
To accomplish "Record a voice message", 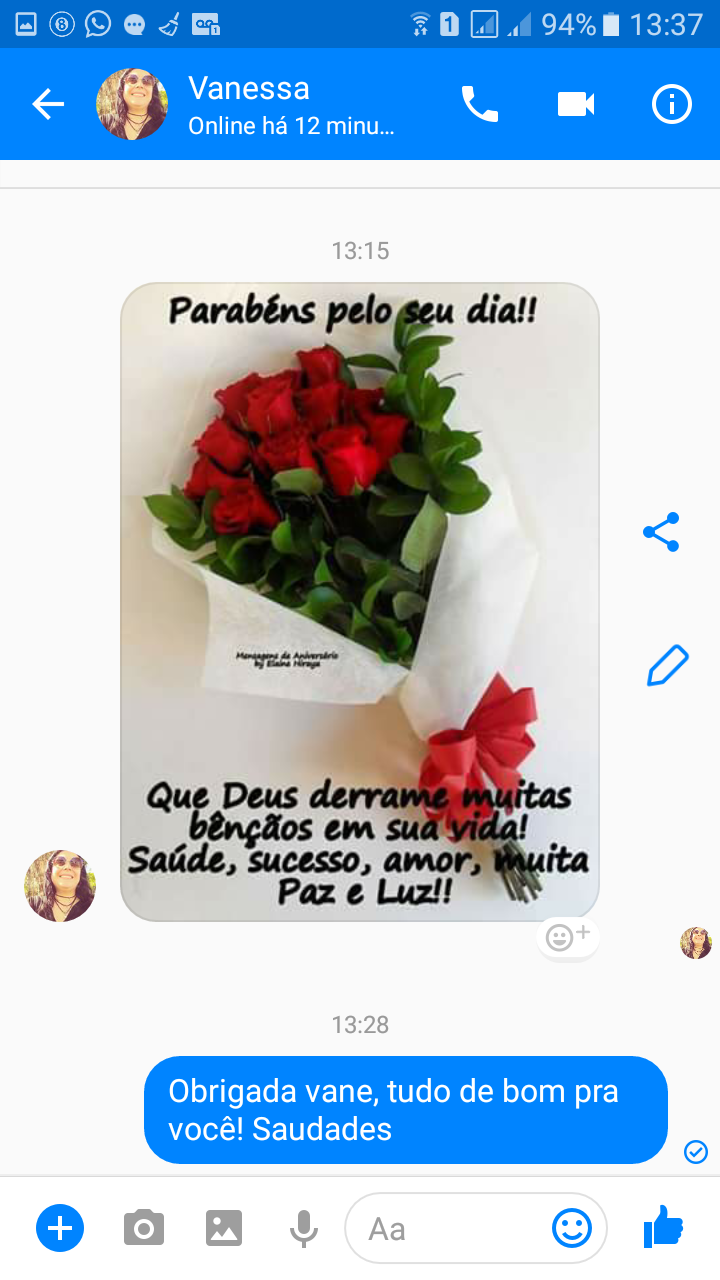I will click(x=304, y=1227).
